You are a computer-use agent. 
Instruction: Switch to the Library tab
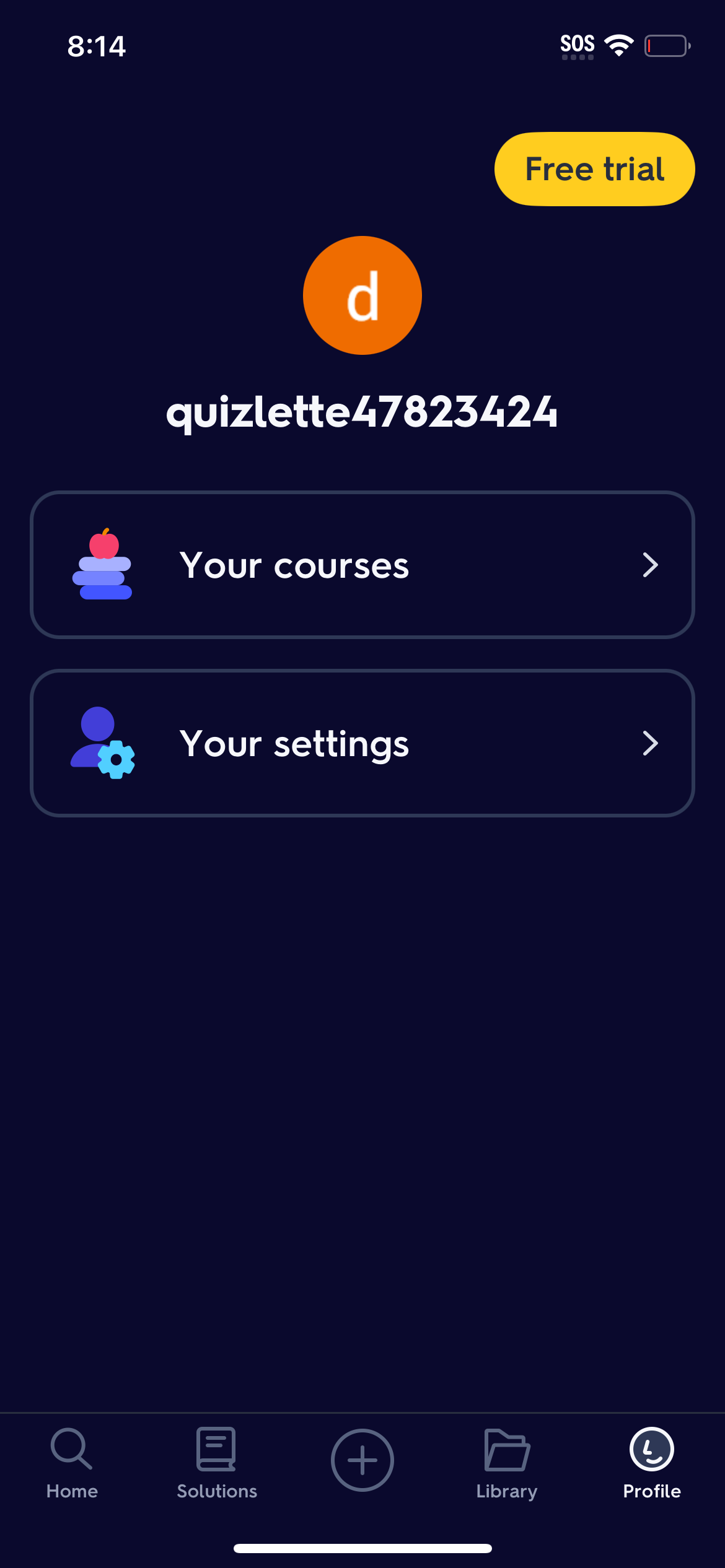(x=506, y=1468)
